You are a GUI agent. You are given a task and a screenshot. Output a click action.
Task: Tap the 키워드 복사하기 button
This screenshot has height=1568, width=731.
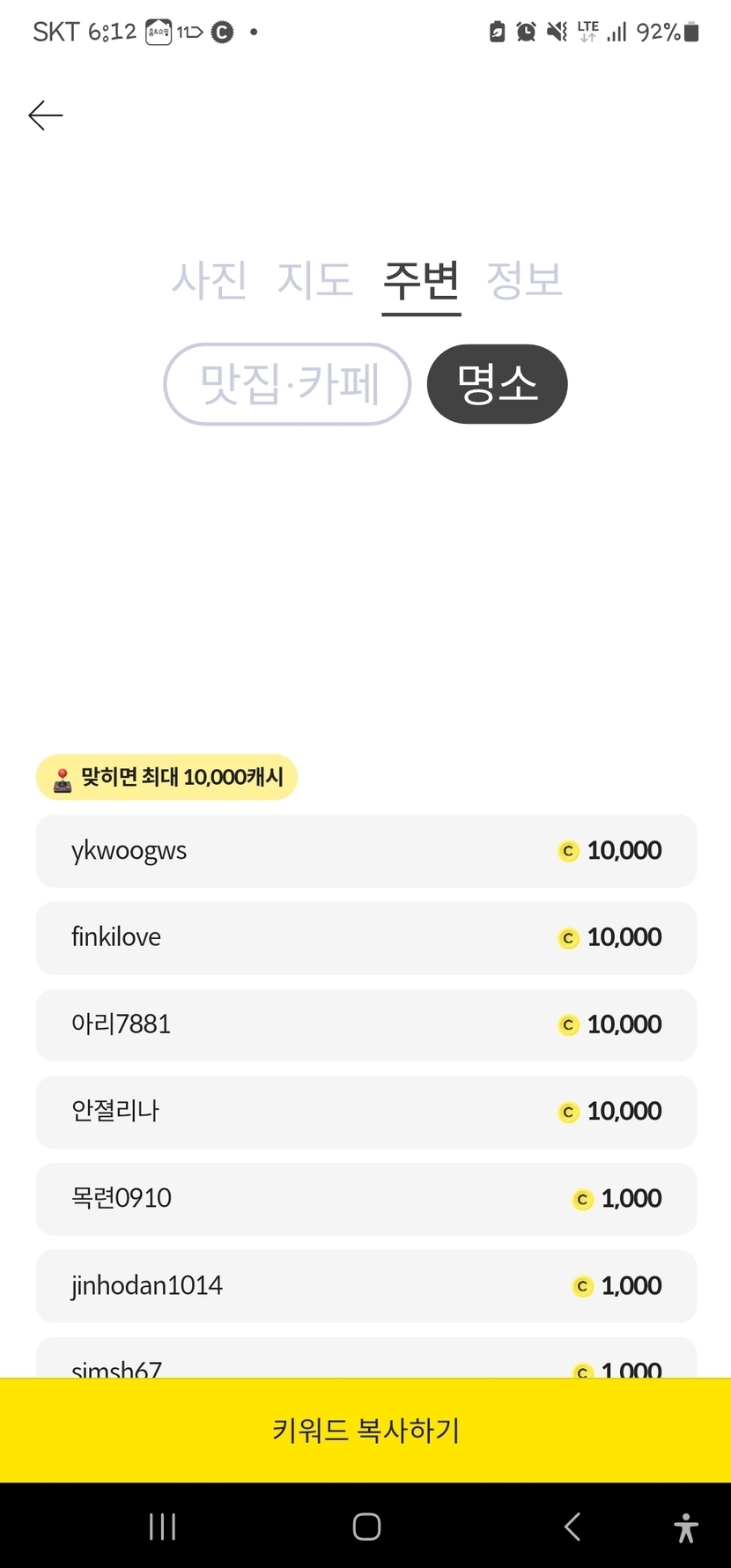point(365,1431)
